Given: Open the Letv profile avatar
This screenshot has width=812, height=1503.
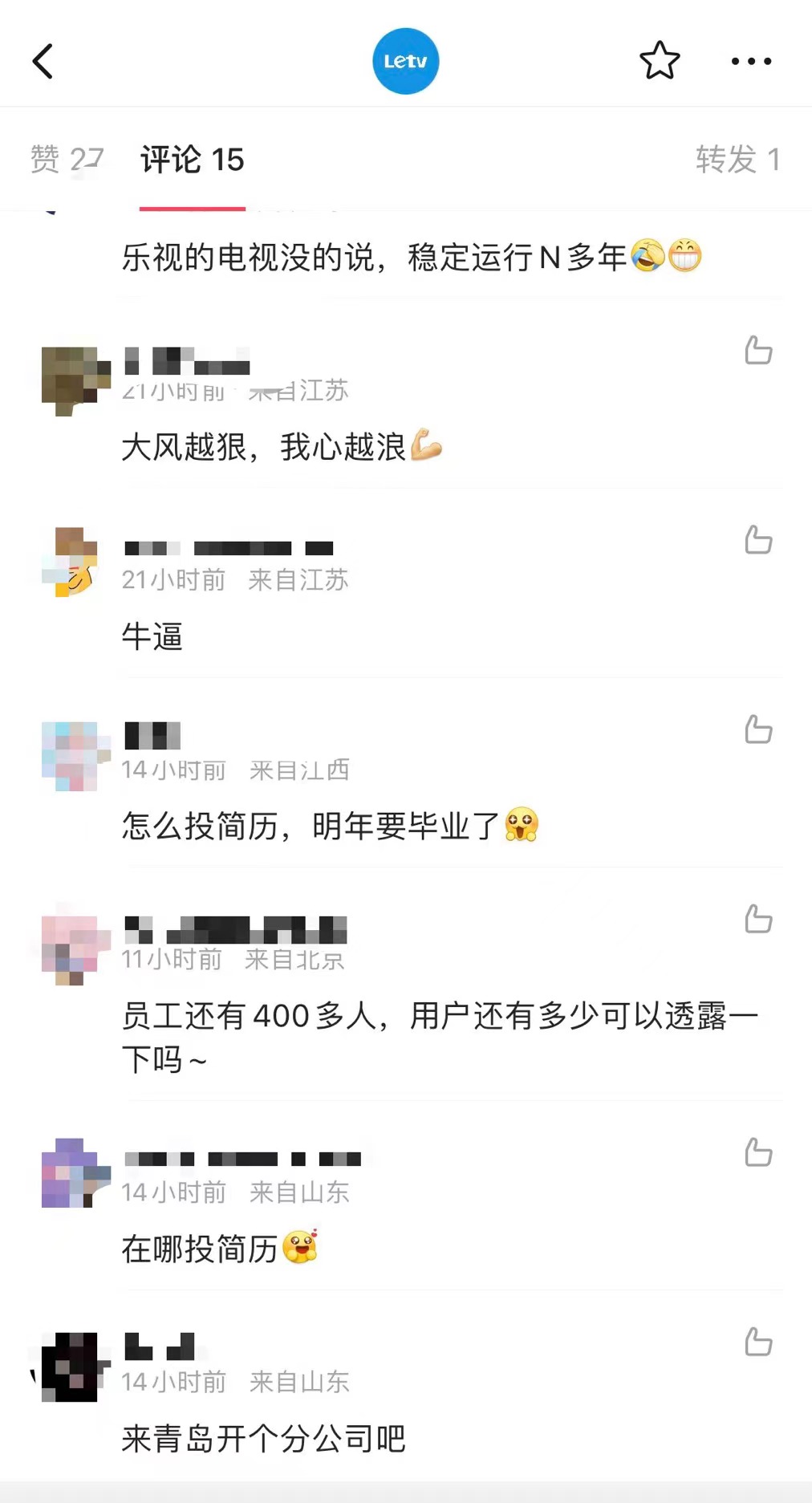Looking at the screenshot, I should pyautogui.click(x=405, y=61).
